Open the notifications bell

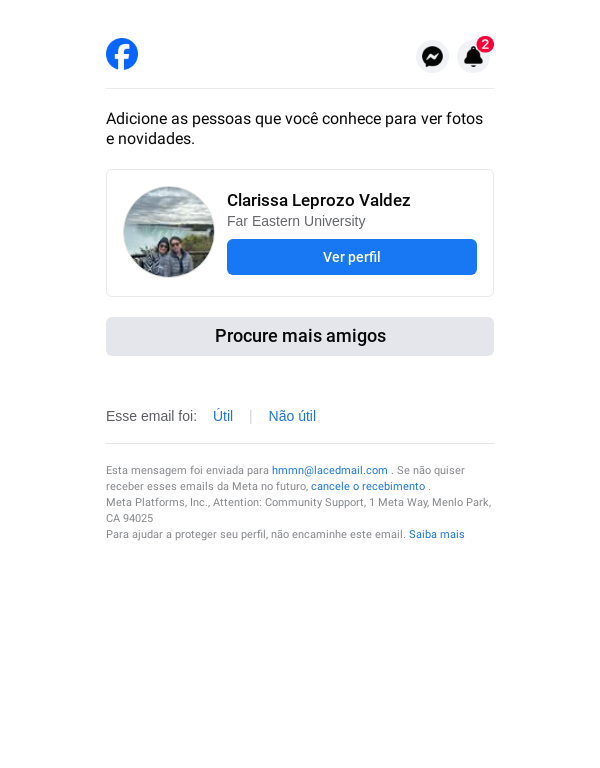tap(473, 56)
